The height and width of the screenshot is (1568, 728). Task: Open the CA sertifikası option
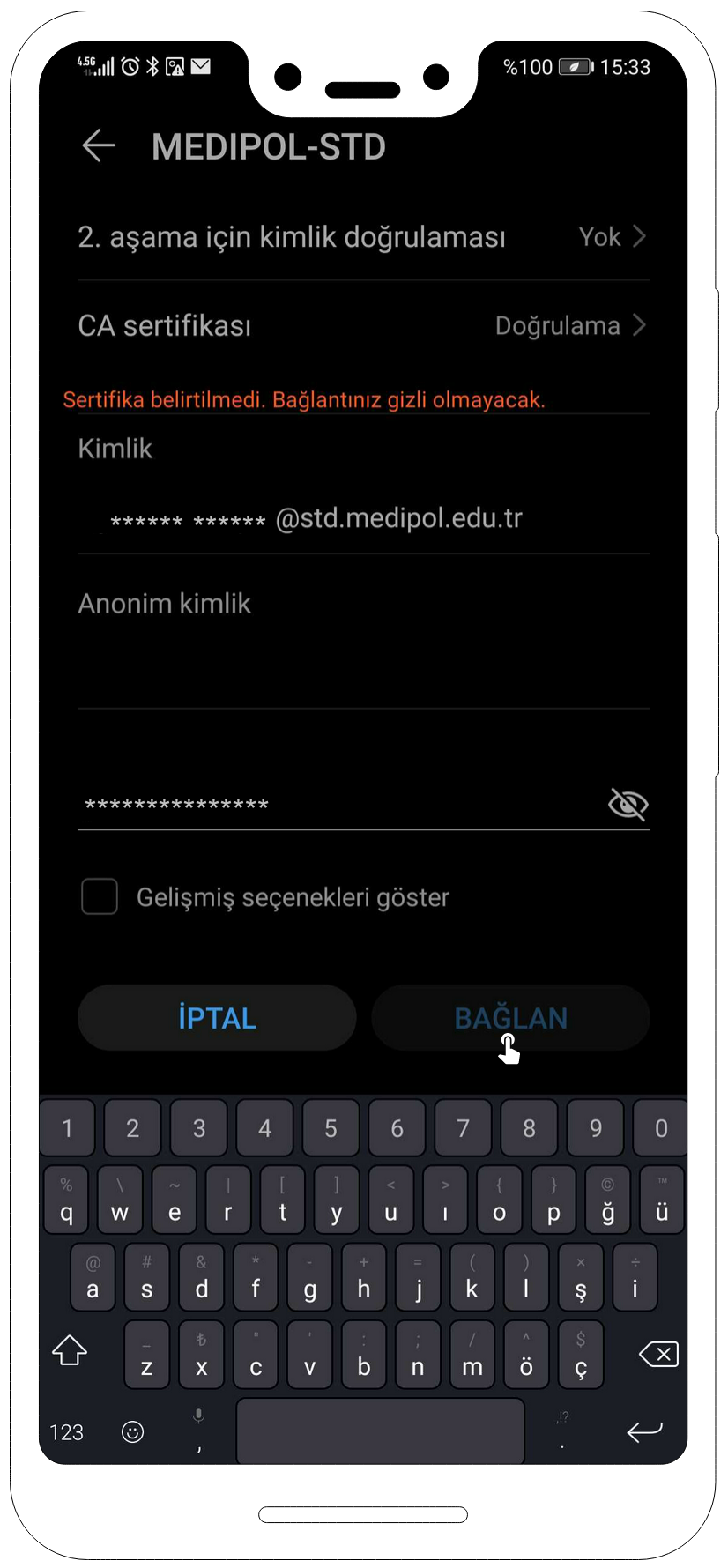(x=363, y=326)
